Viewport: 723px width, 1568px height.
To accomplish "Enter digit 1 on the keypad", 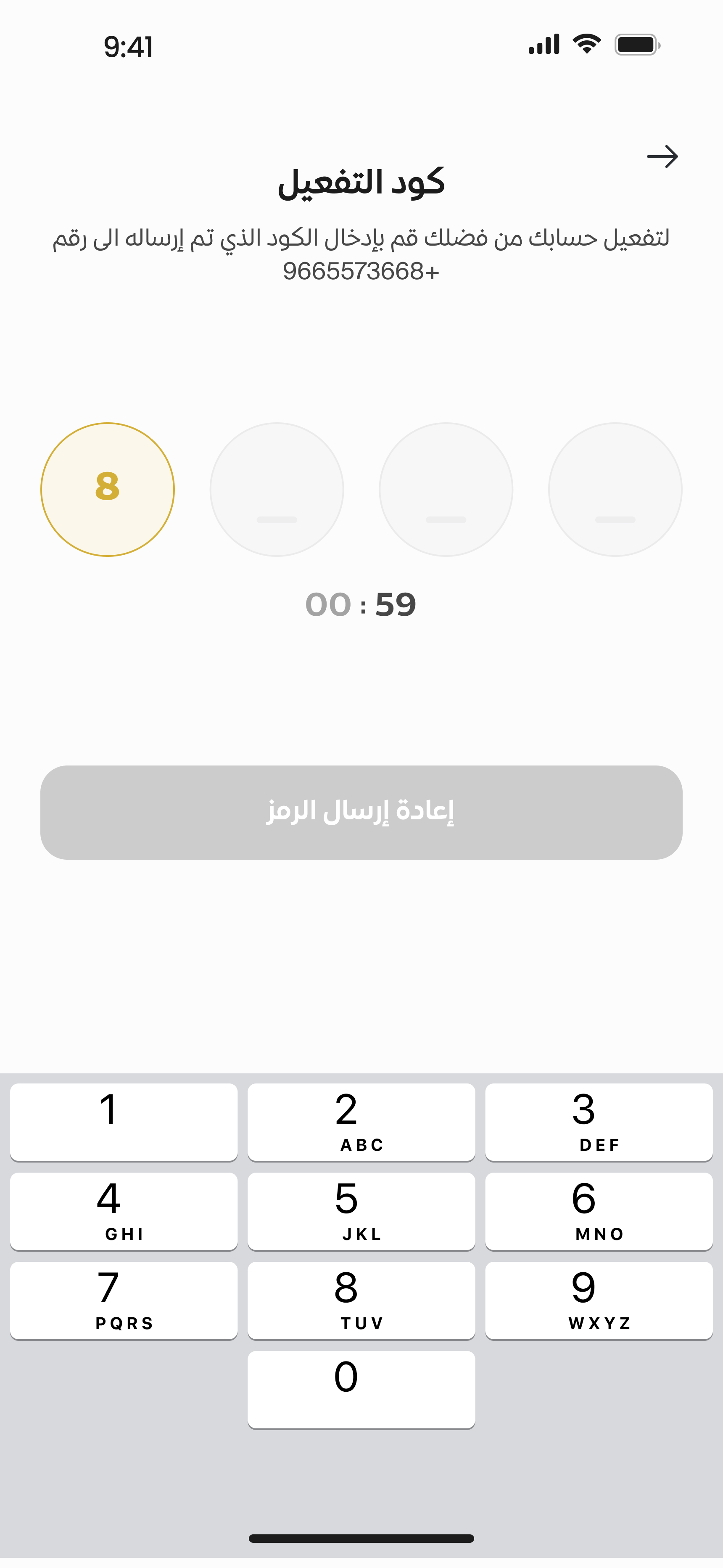I will 124,1121.
